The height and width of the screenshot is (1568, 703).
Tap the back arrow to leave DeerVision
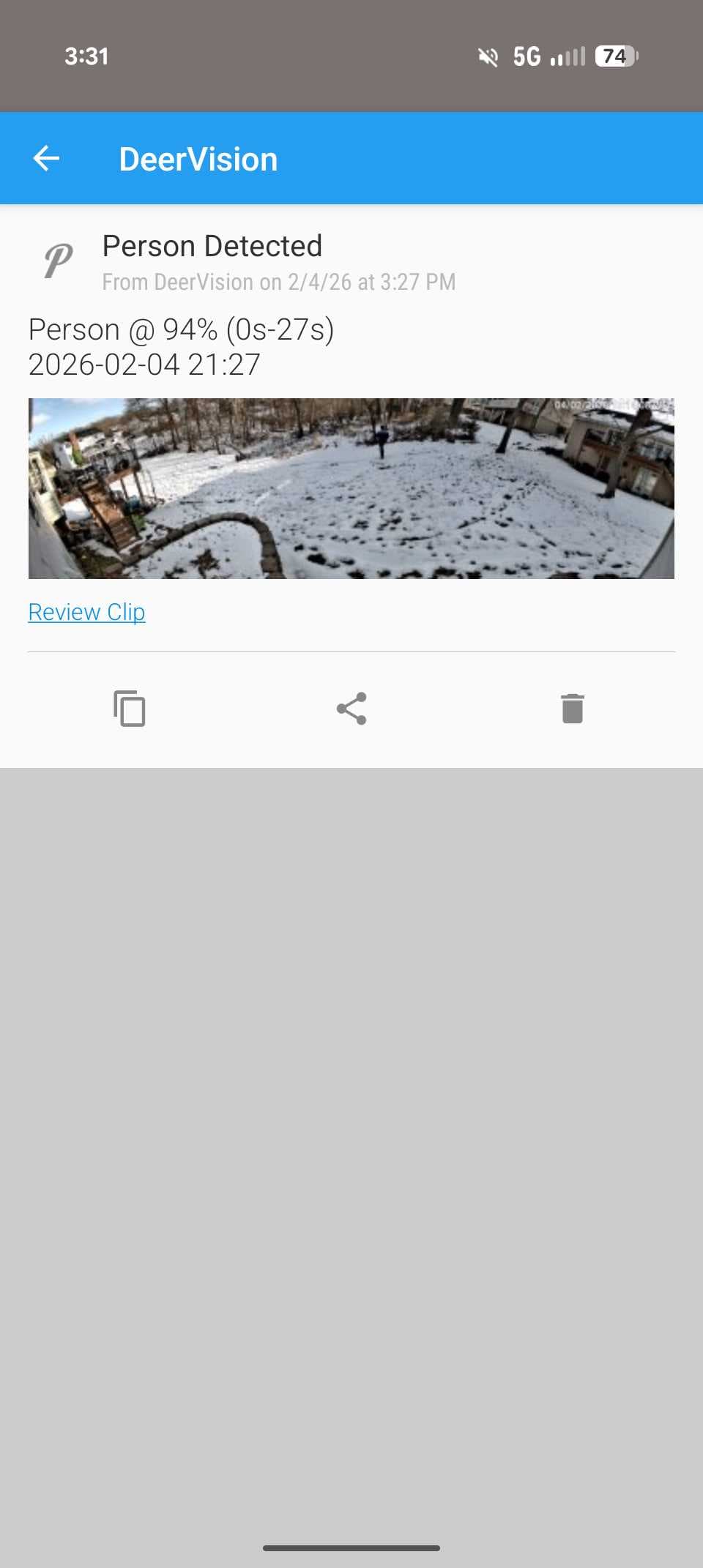(46, 157)
